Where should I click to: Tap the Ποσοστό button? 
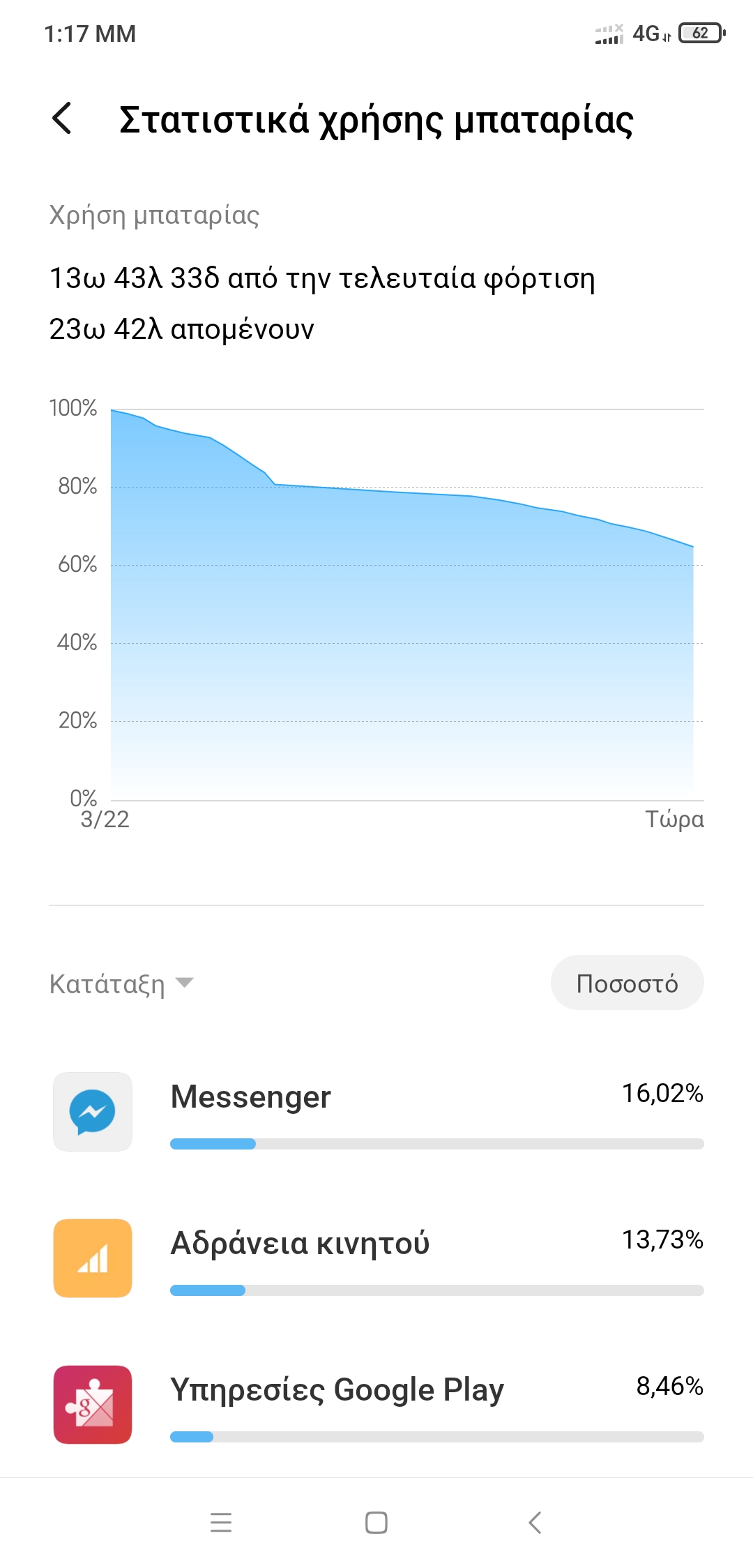pos(627,983)
